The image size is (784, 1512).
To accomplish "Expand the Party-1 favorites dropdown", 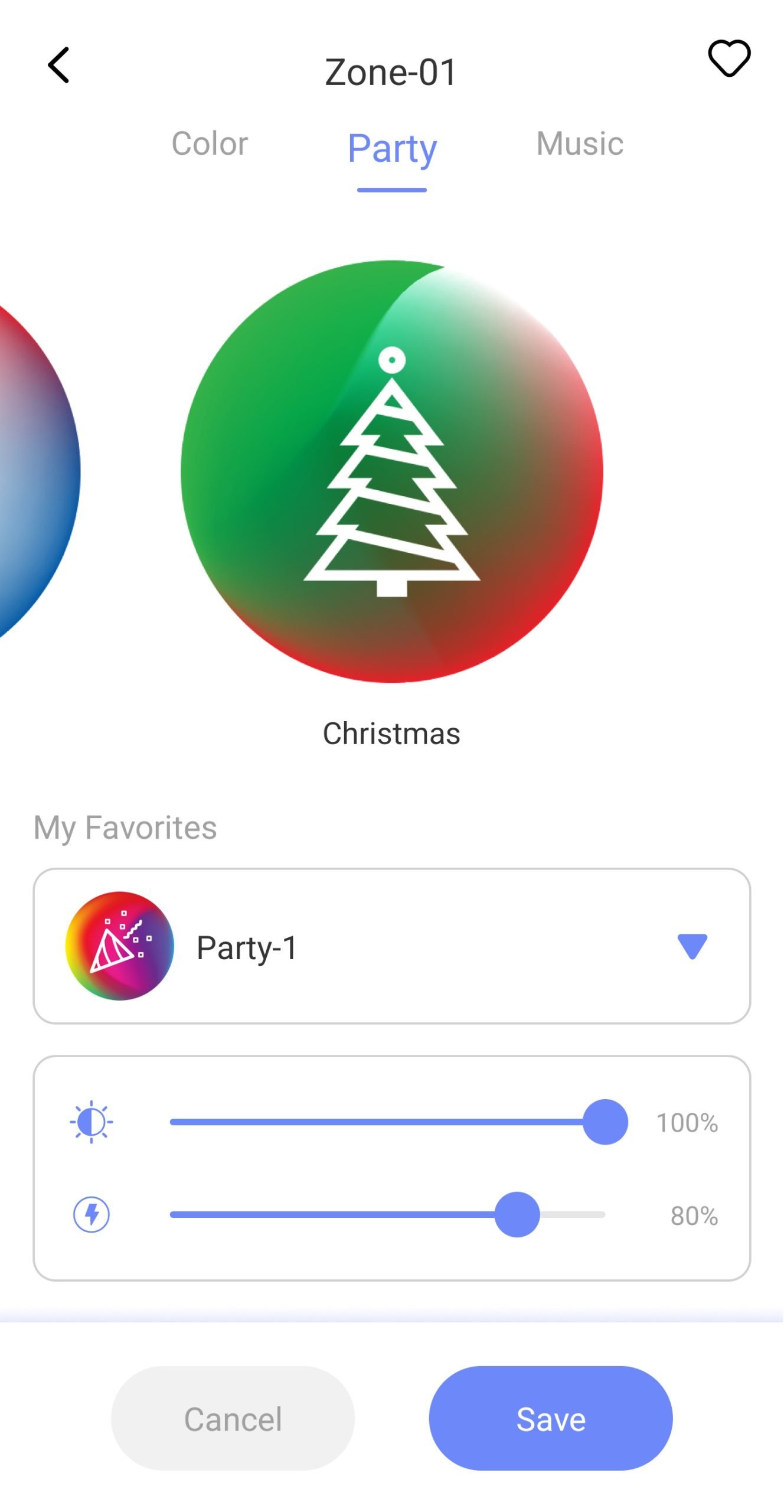I will [692, 946].
